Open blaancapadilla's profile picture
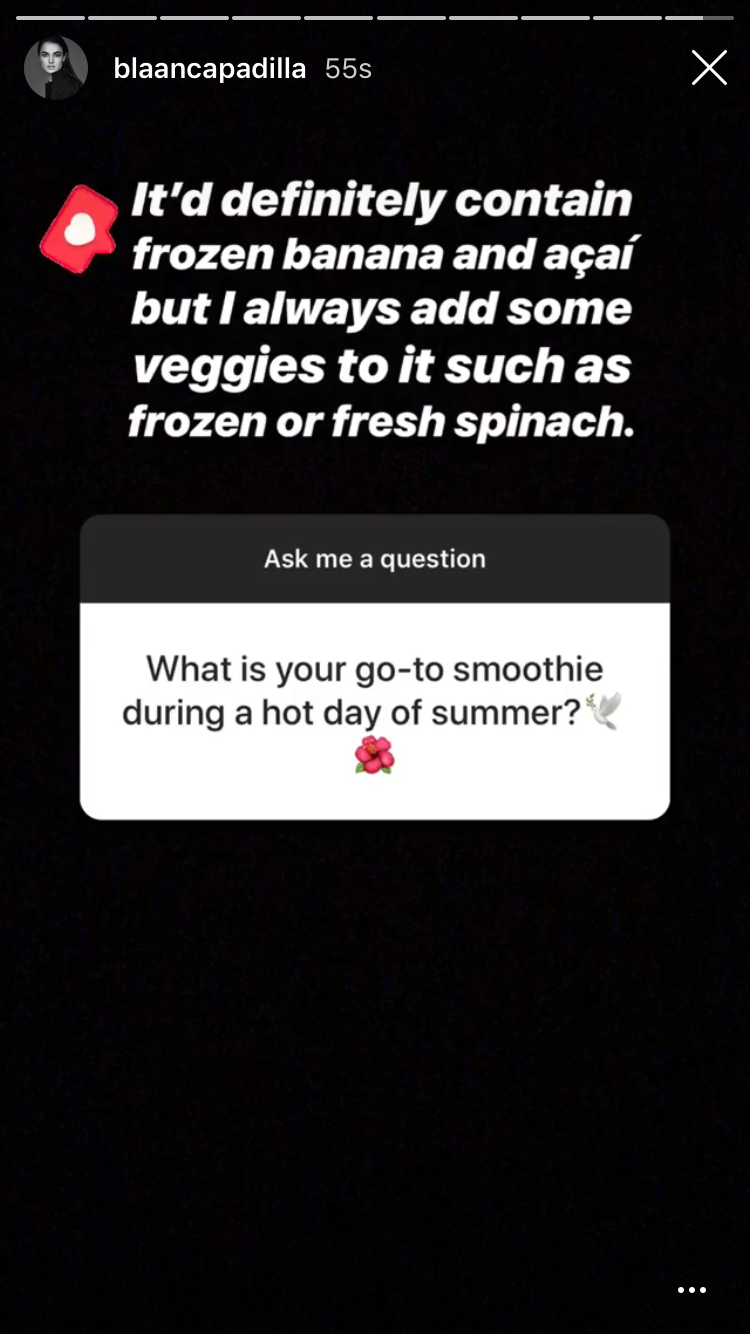The width and height of the screenshot is (750, 1334). point(56,68)
